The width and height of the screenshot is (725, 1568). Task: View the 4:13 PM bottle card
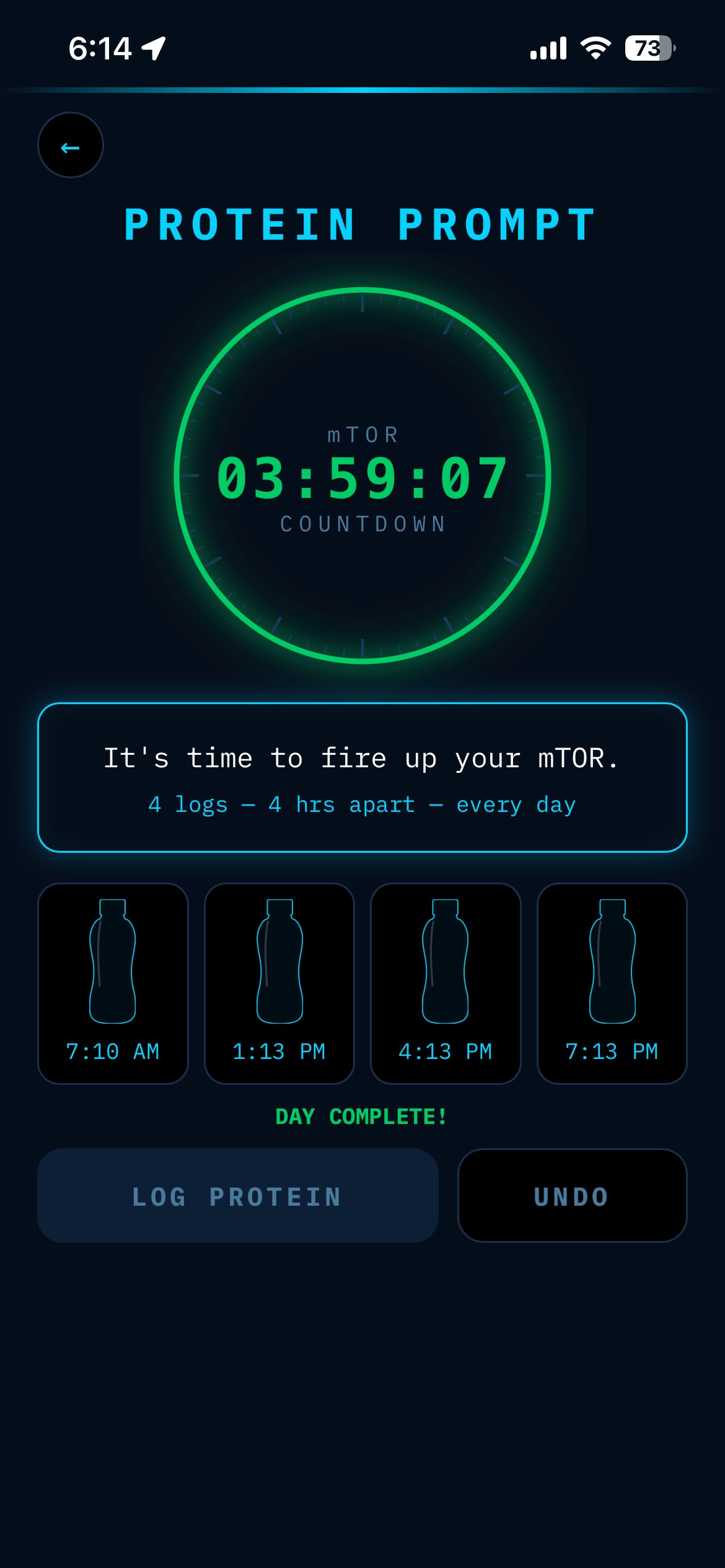pyautogui.click(x=446, y=983)
